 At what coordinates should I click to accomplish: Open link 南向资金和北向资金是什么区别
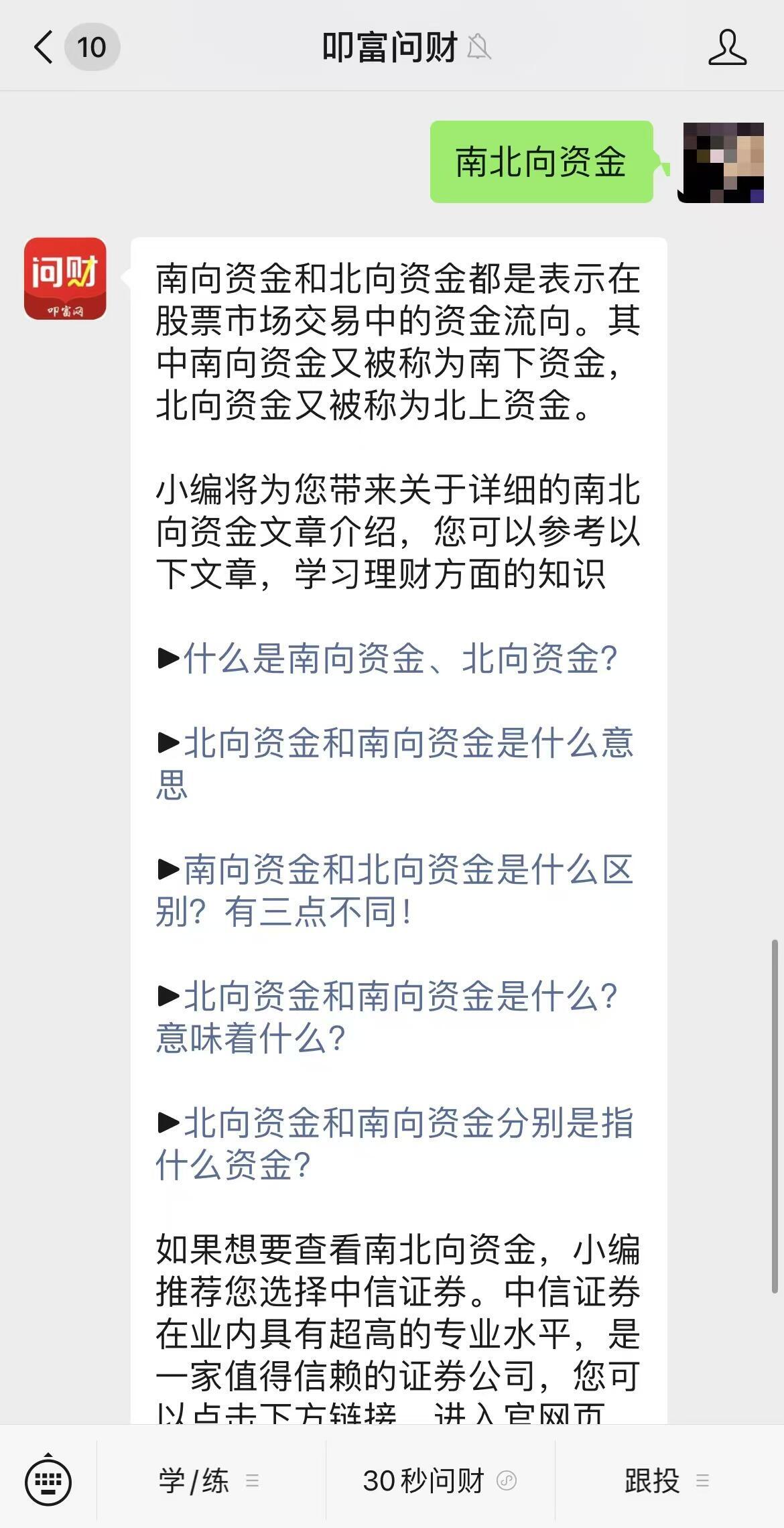pos(395,891)
